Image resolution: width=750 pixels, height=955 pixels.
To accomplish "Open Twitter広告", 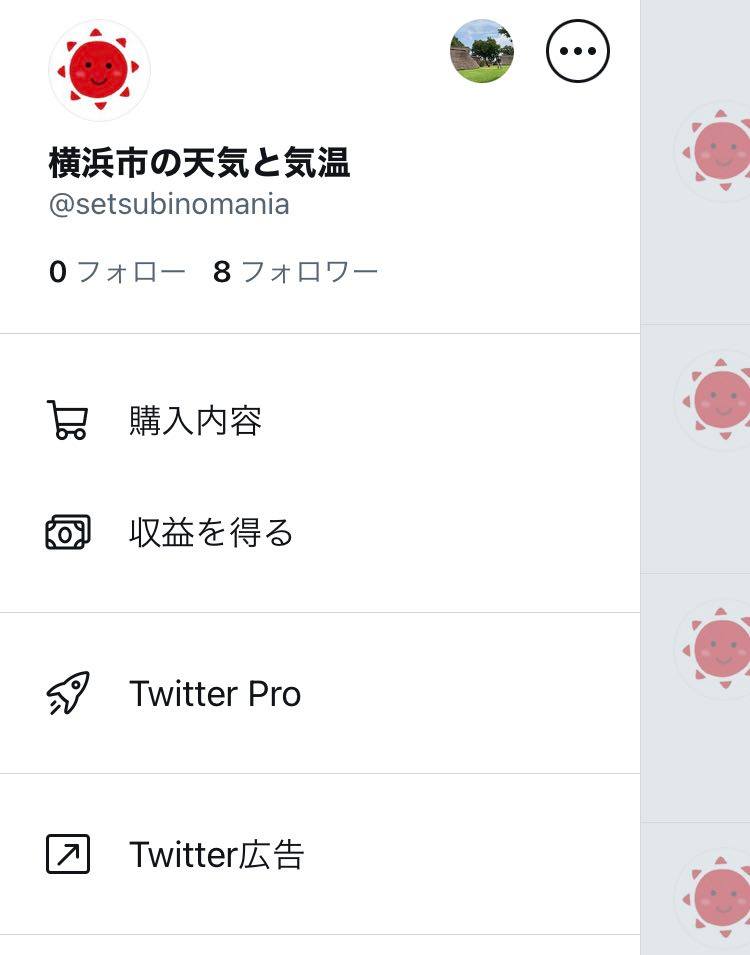I will click(216, 855).
